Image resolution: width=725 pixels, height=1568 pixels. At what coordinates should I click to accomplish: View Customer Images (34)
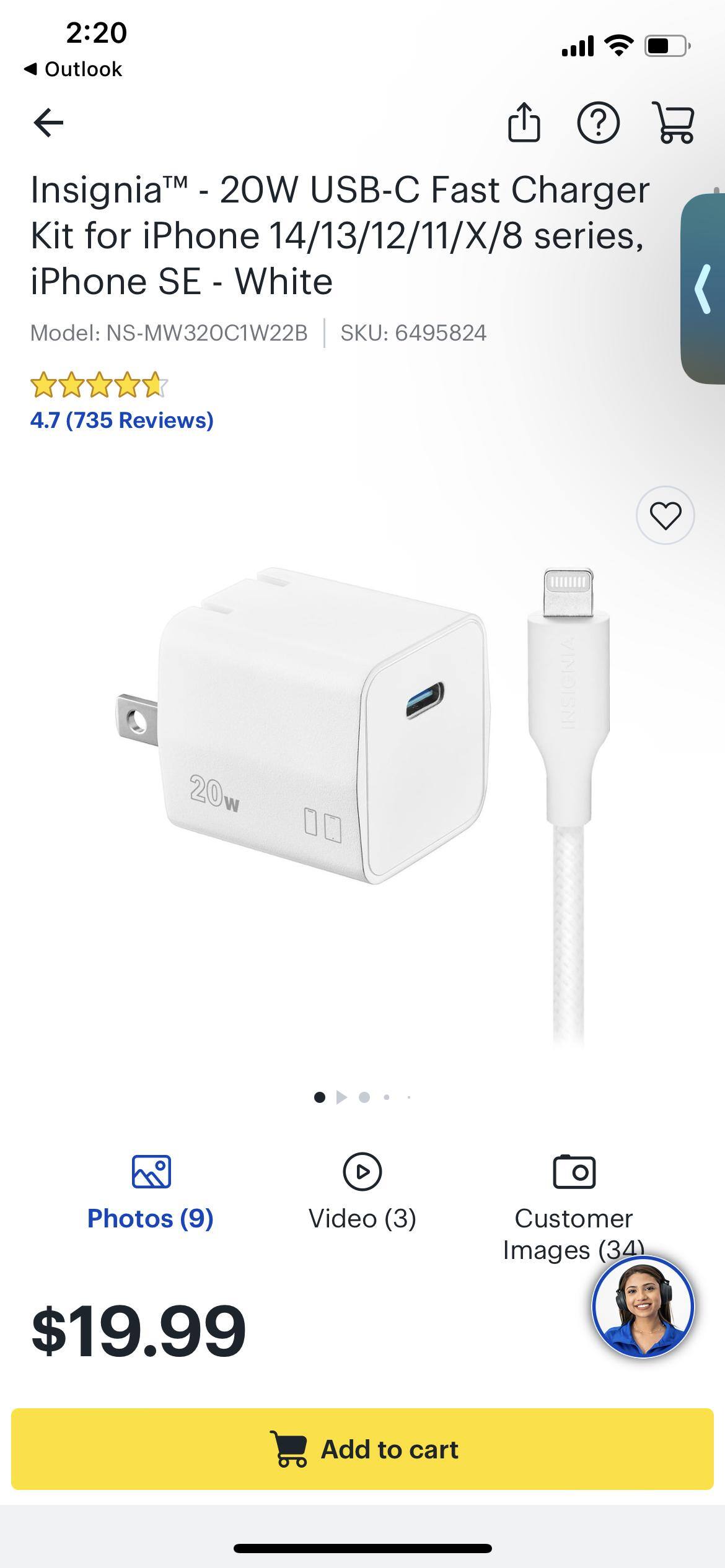pyautogui.click(x=573, y=1208)
